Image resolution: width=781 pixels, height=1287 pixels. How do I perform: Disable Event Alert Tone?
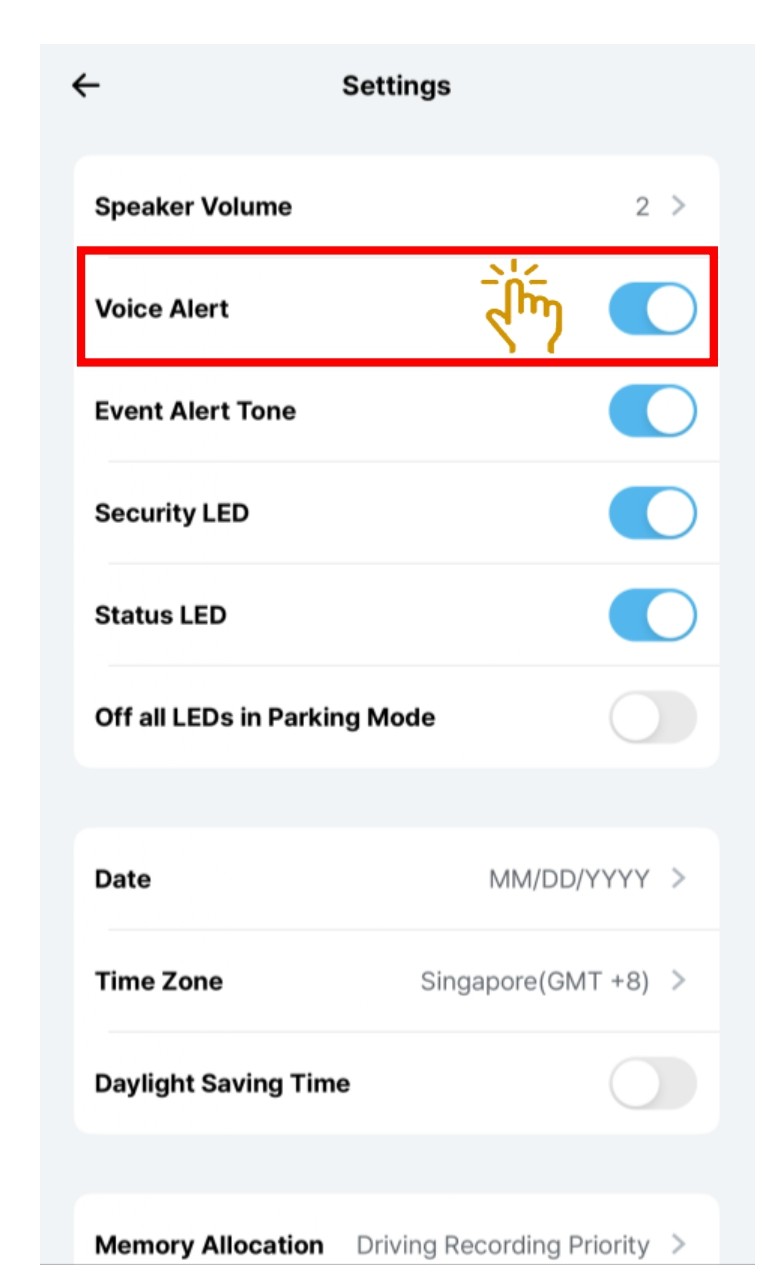tap(652, 411)
